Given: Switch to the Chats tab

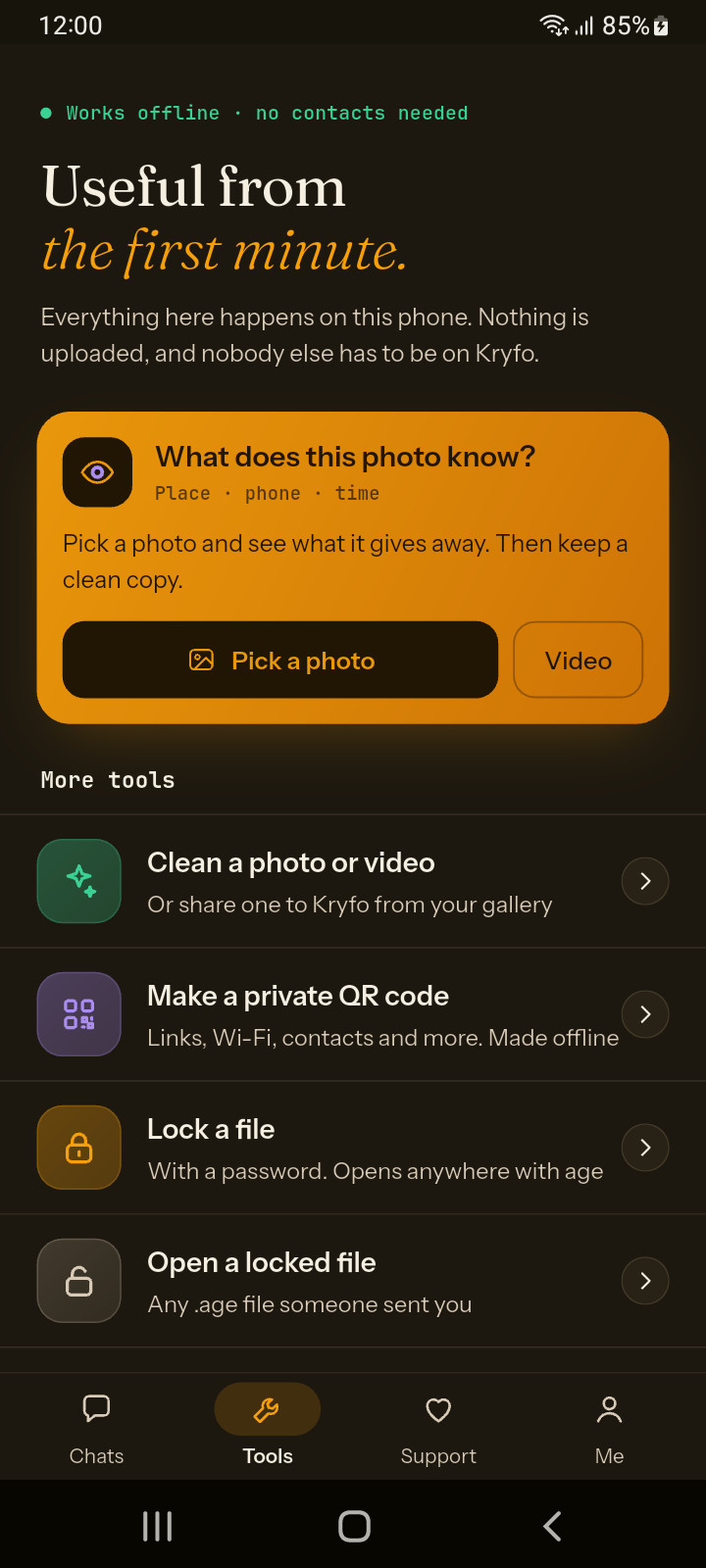Looking at the screenshot, I should (x=96, y=1429).
